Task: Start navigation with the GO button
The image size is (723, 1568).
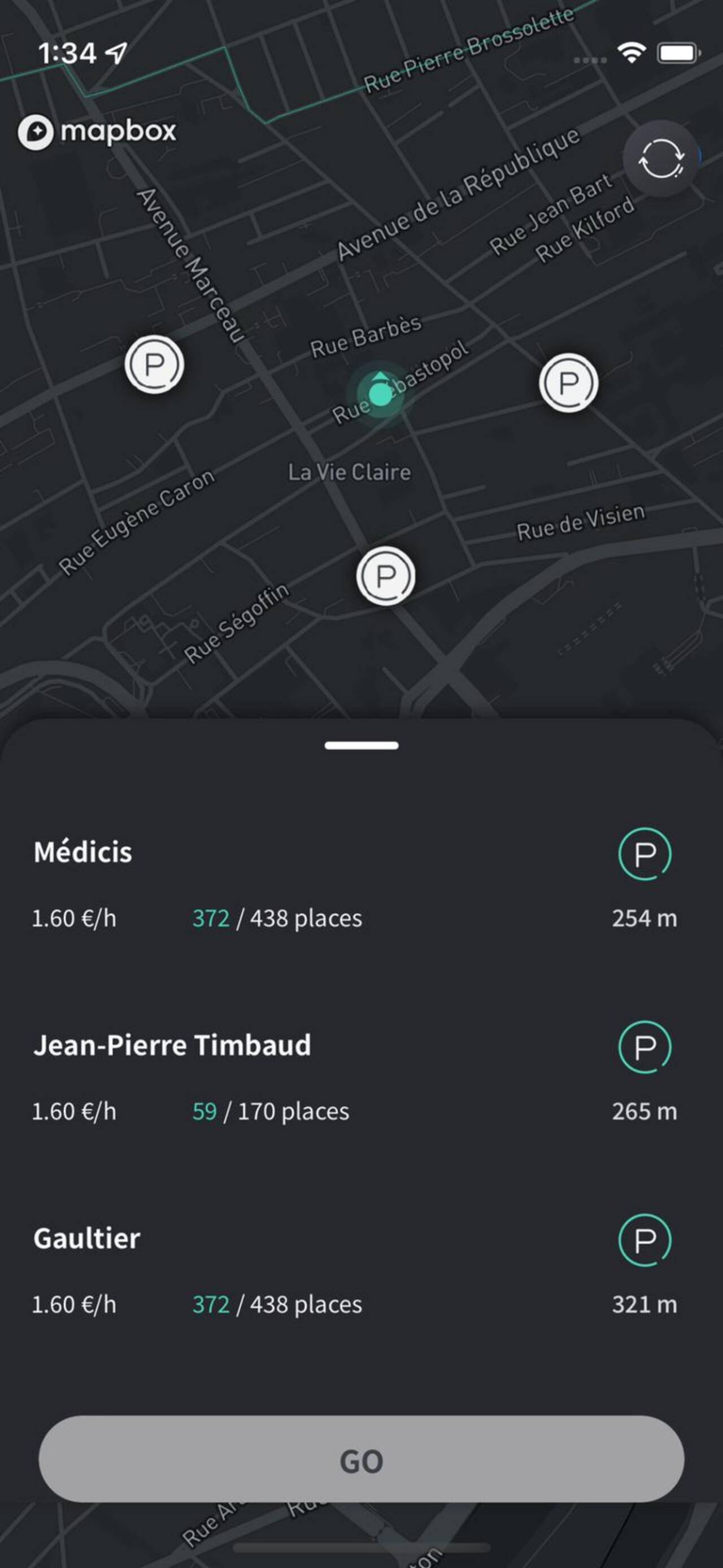Action: pyautogui.click(x=361, y=1460)
